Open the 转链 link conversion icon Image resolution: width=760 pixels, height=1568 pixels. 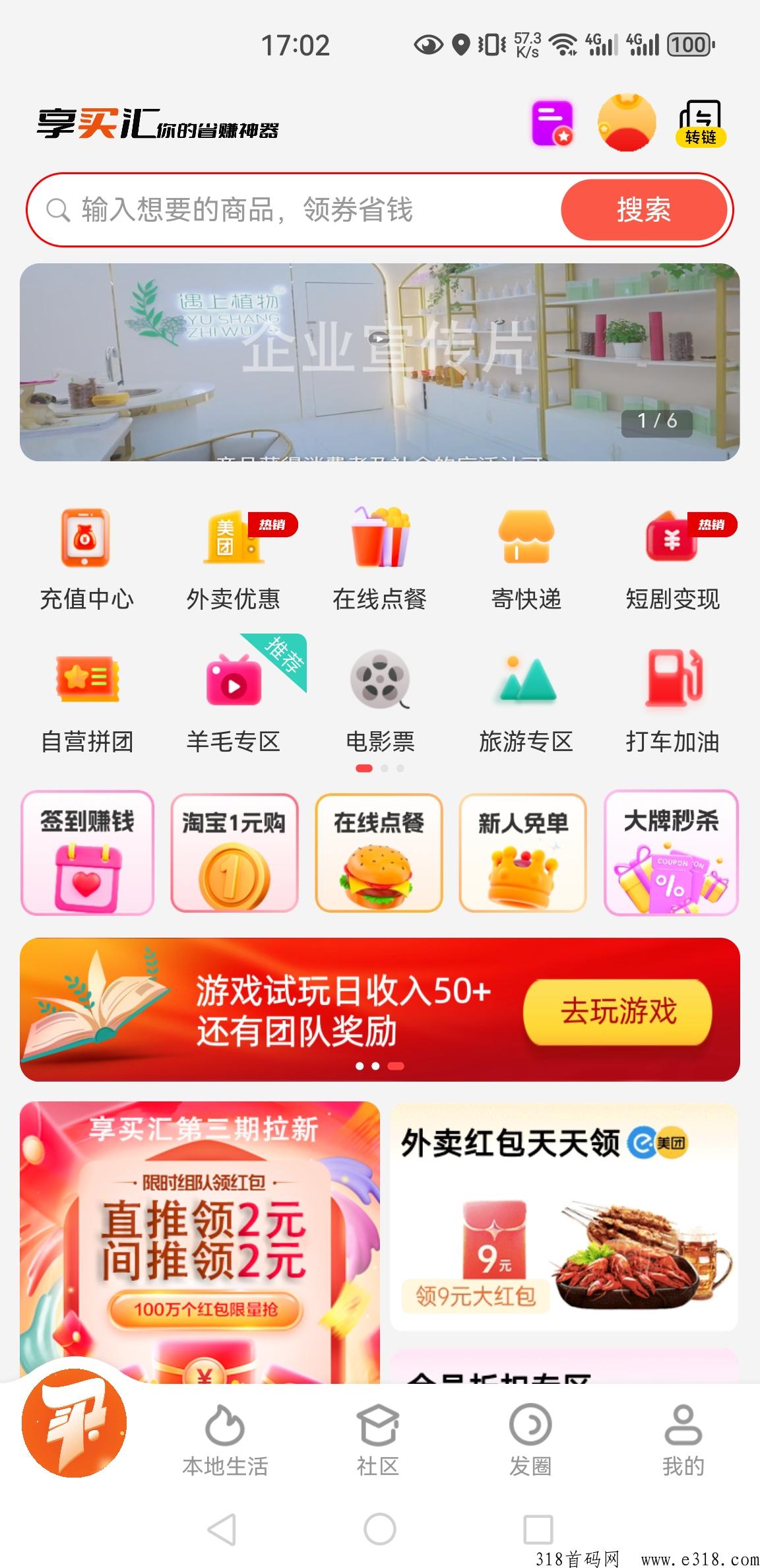click(700, 123)
